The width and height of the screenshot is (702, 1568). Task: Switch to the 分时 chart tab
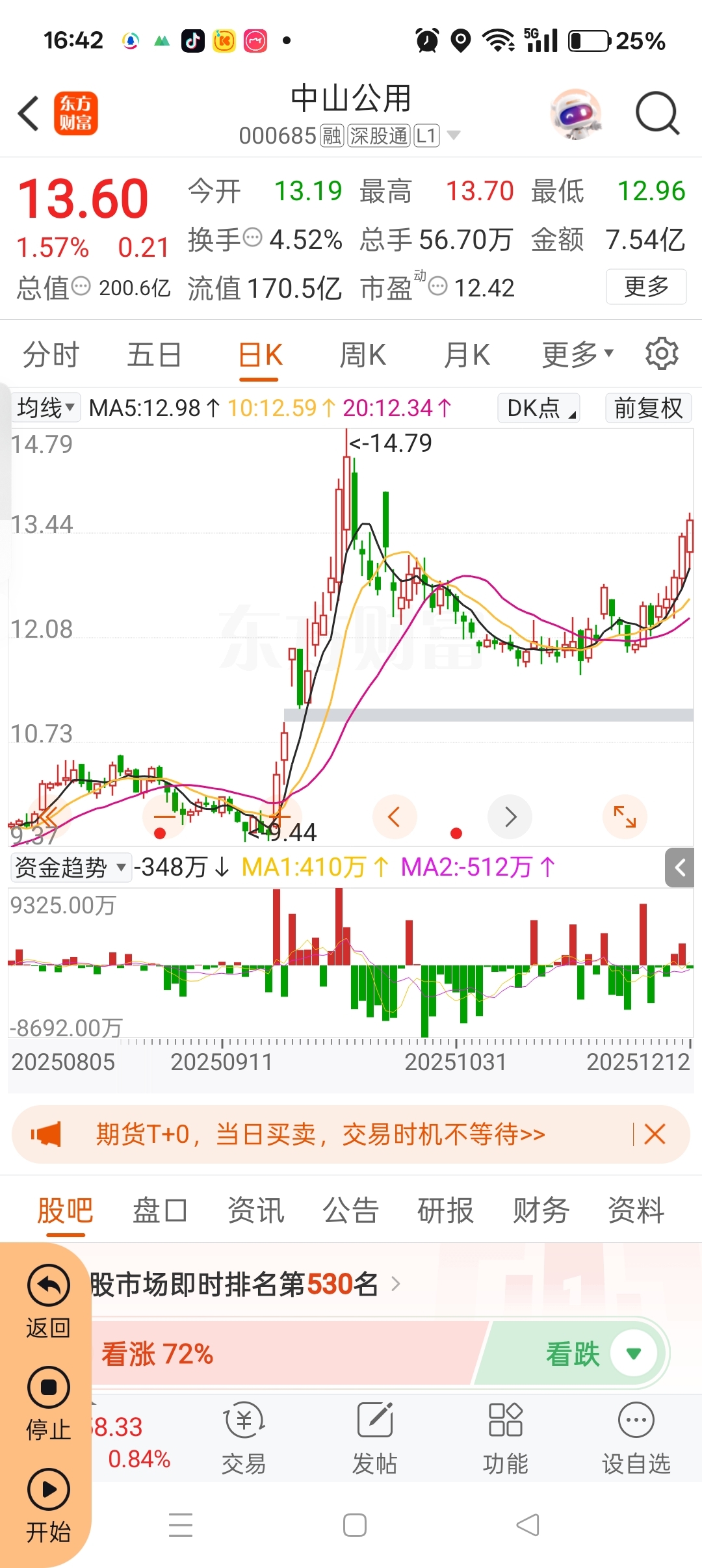pyautogui.click(x=51, y=355)
